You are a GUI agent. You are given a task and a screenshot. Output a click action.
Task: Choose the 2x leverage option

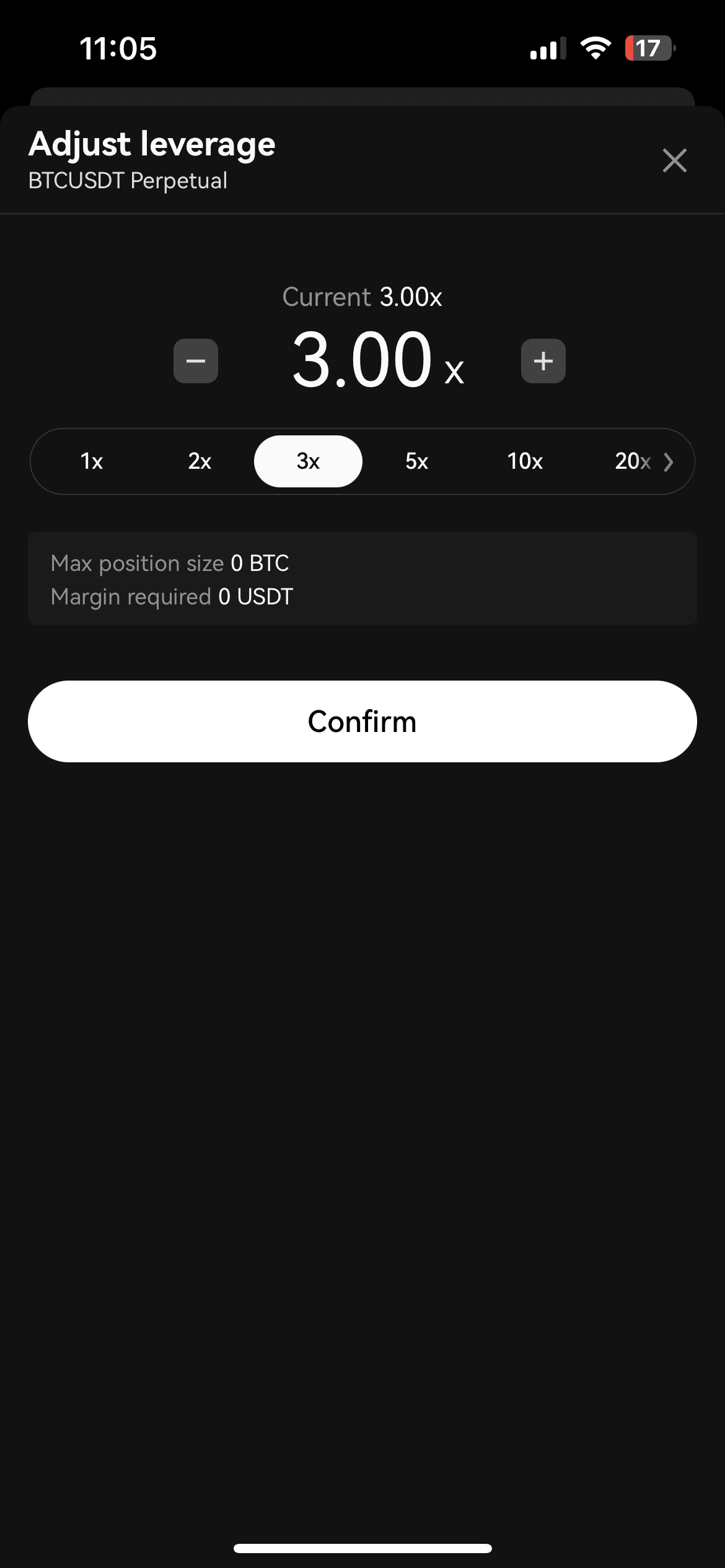[200, 461]
